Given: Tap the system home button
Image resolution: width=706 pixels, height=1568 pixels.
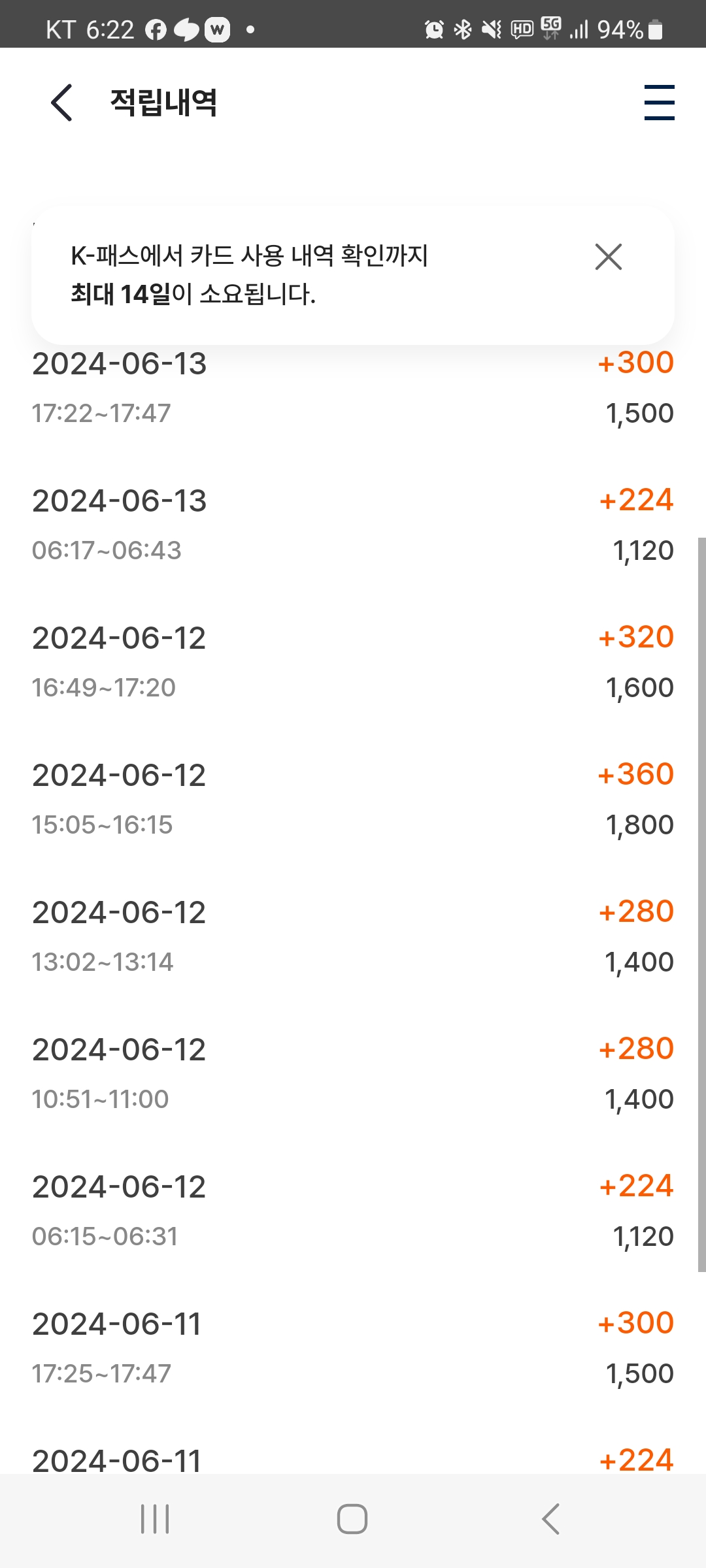Looking at the screenshot, I should click(352, 1518).
